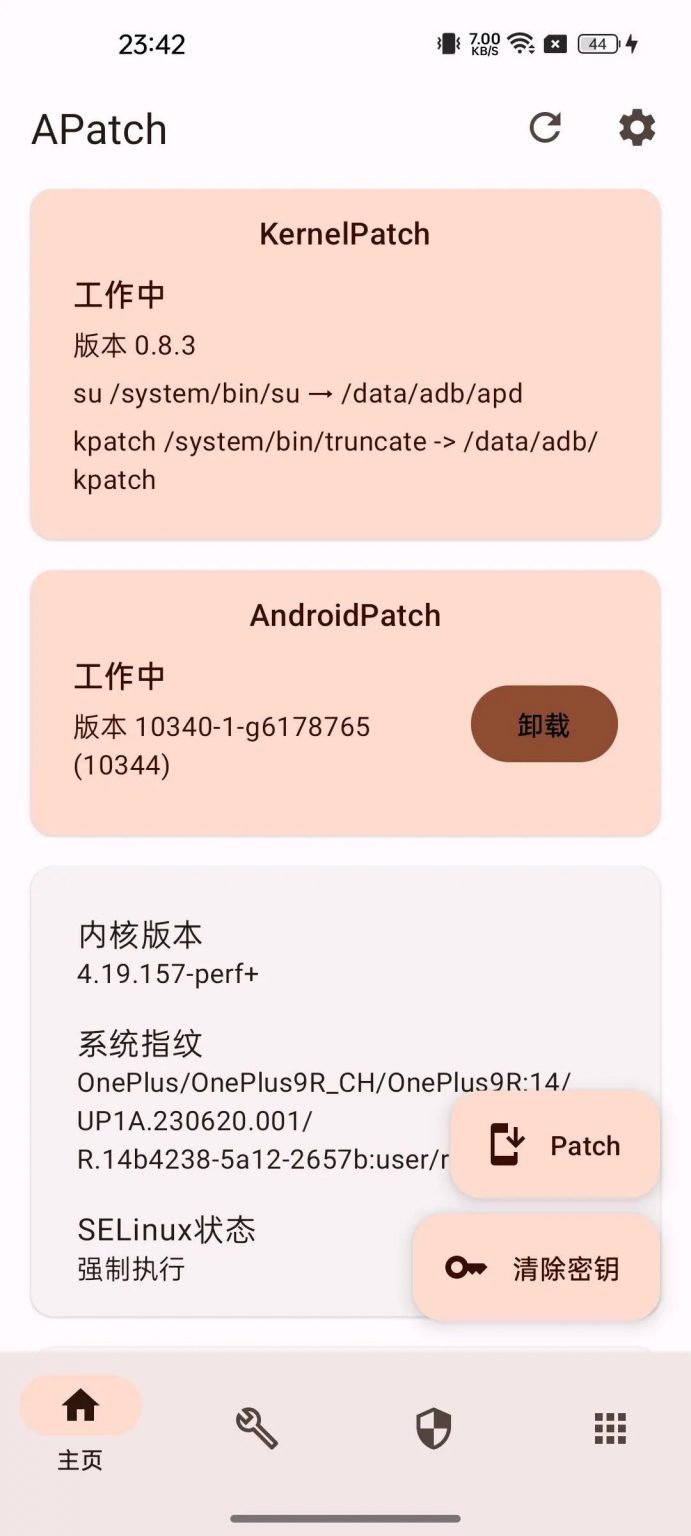Open the grid modules tab
This screenshot has width=691, height=1536.
(x=610, y=1429)
